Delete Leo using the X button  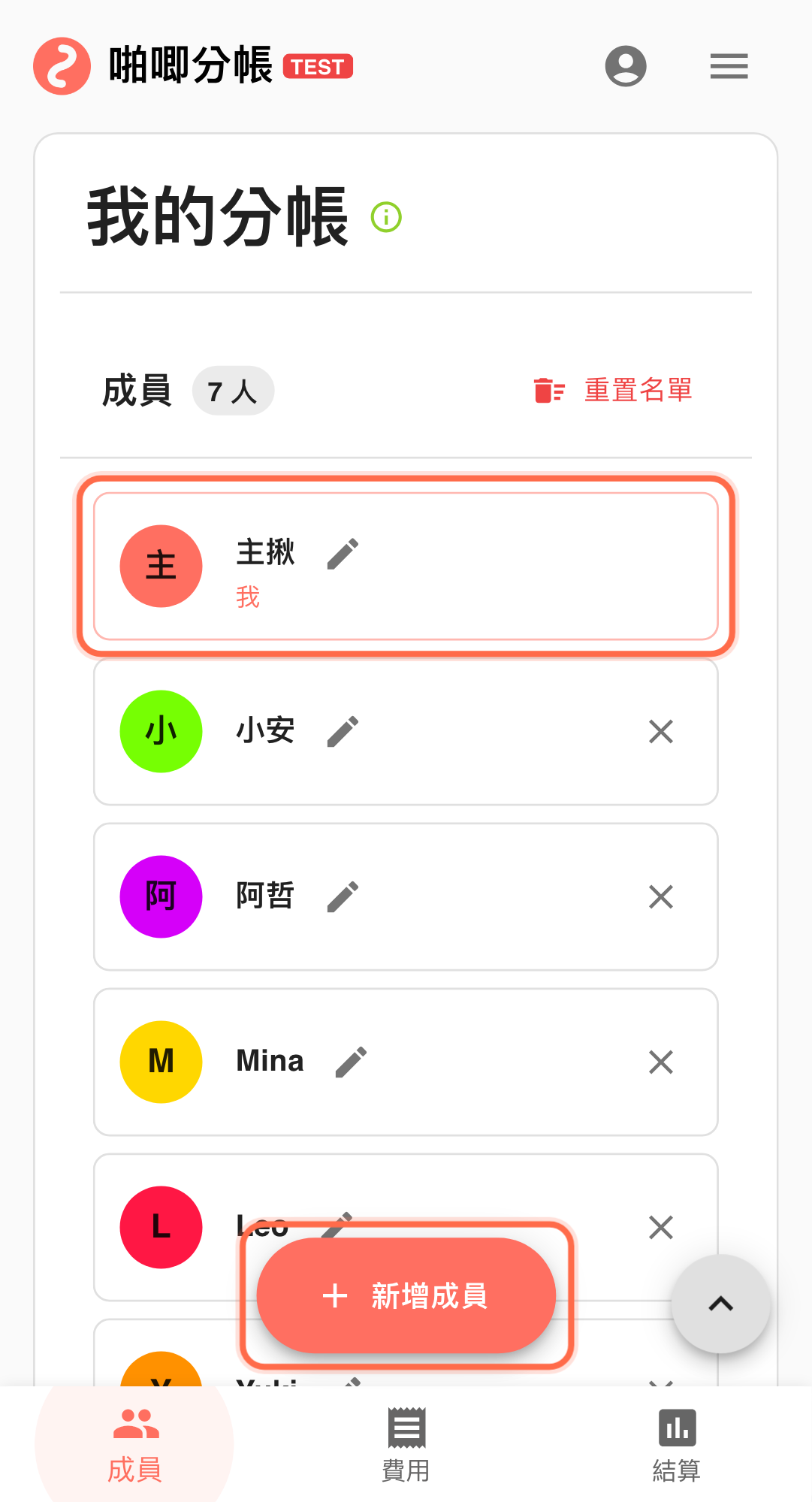click(x=660, y=1227)
